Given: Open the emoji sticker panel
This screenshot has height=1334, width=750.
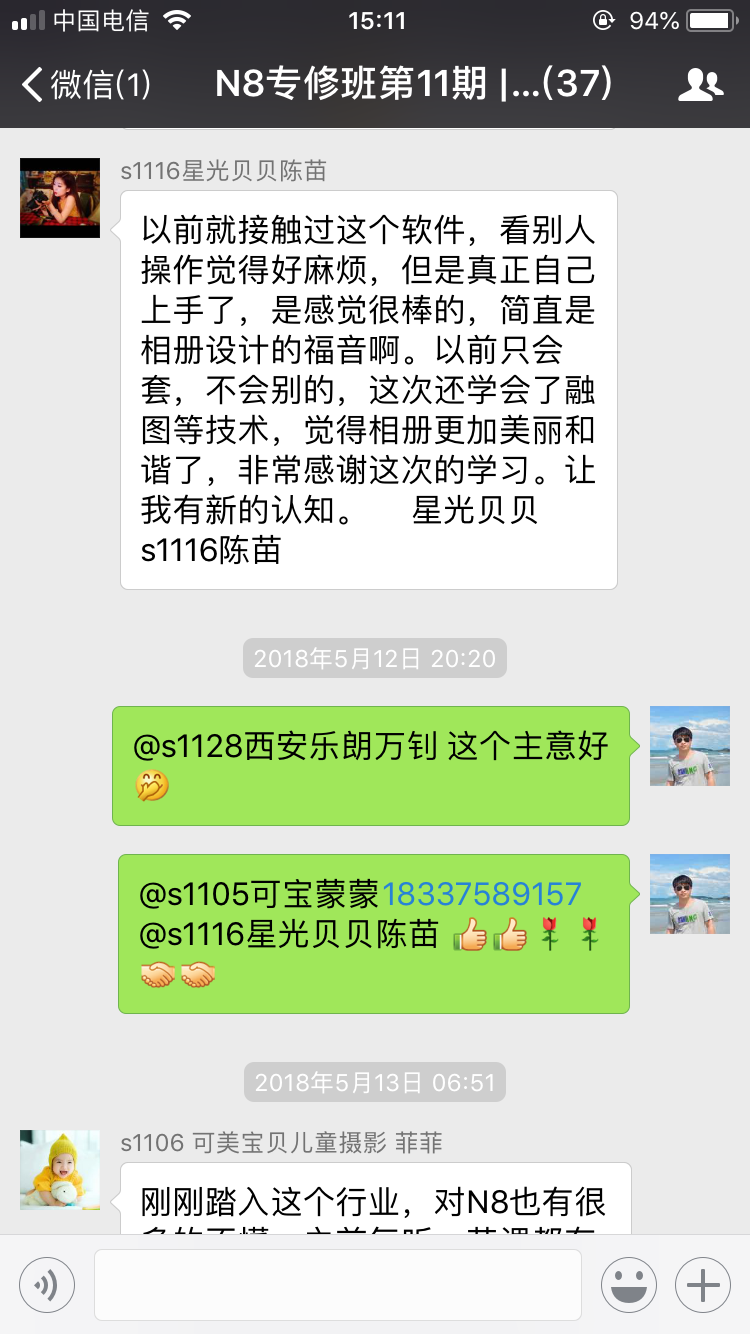Looking at the screenshot, I should click(x=629, y=1285).
